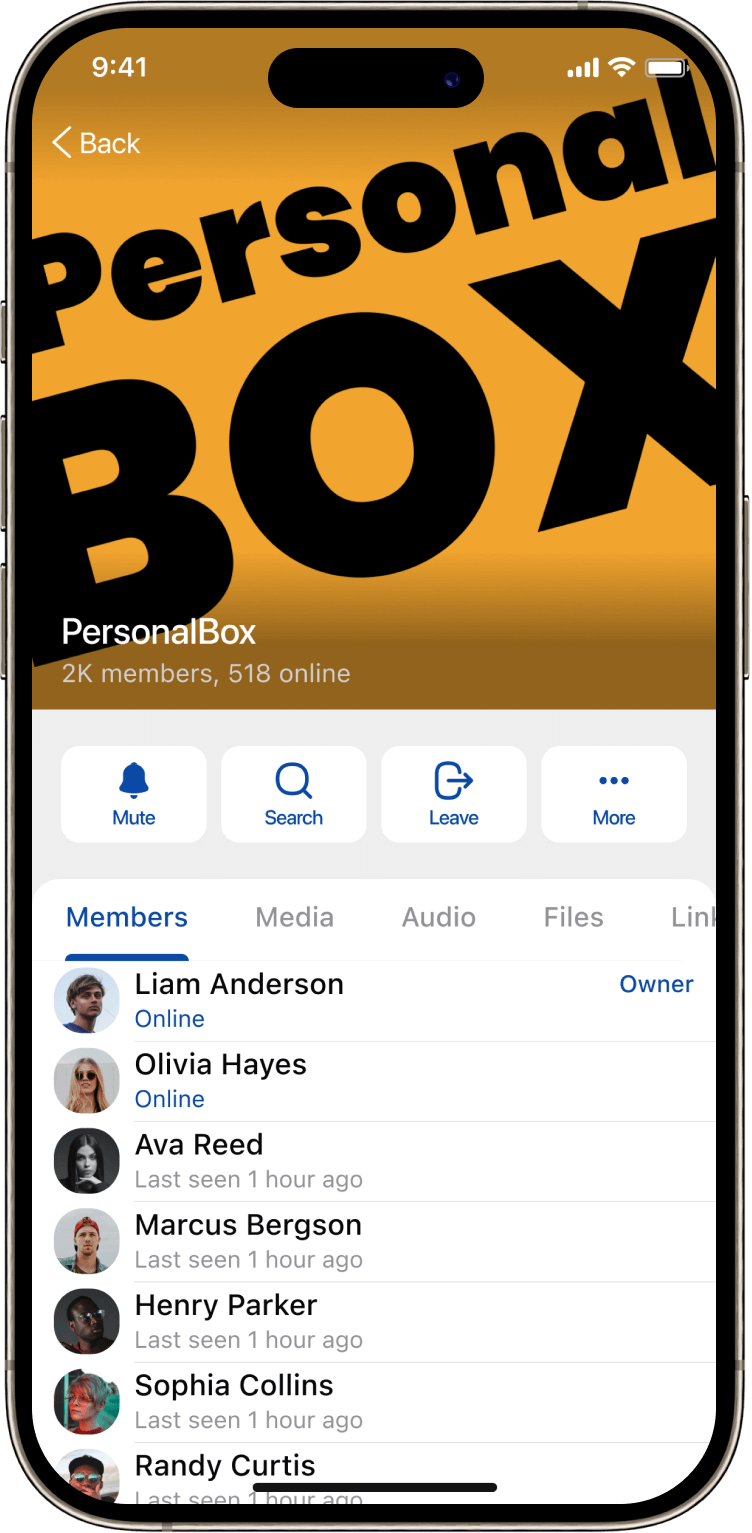Open Sophia Collins from members list

234,1400
